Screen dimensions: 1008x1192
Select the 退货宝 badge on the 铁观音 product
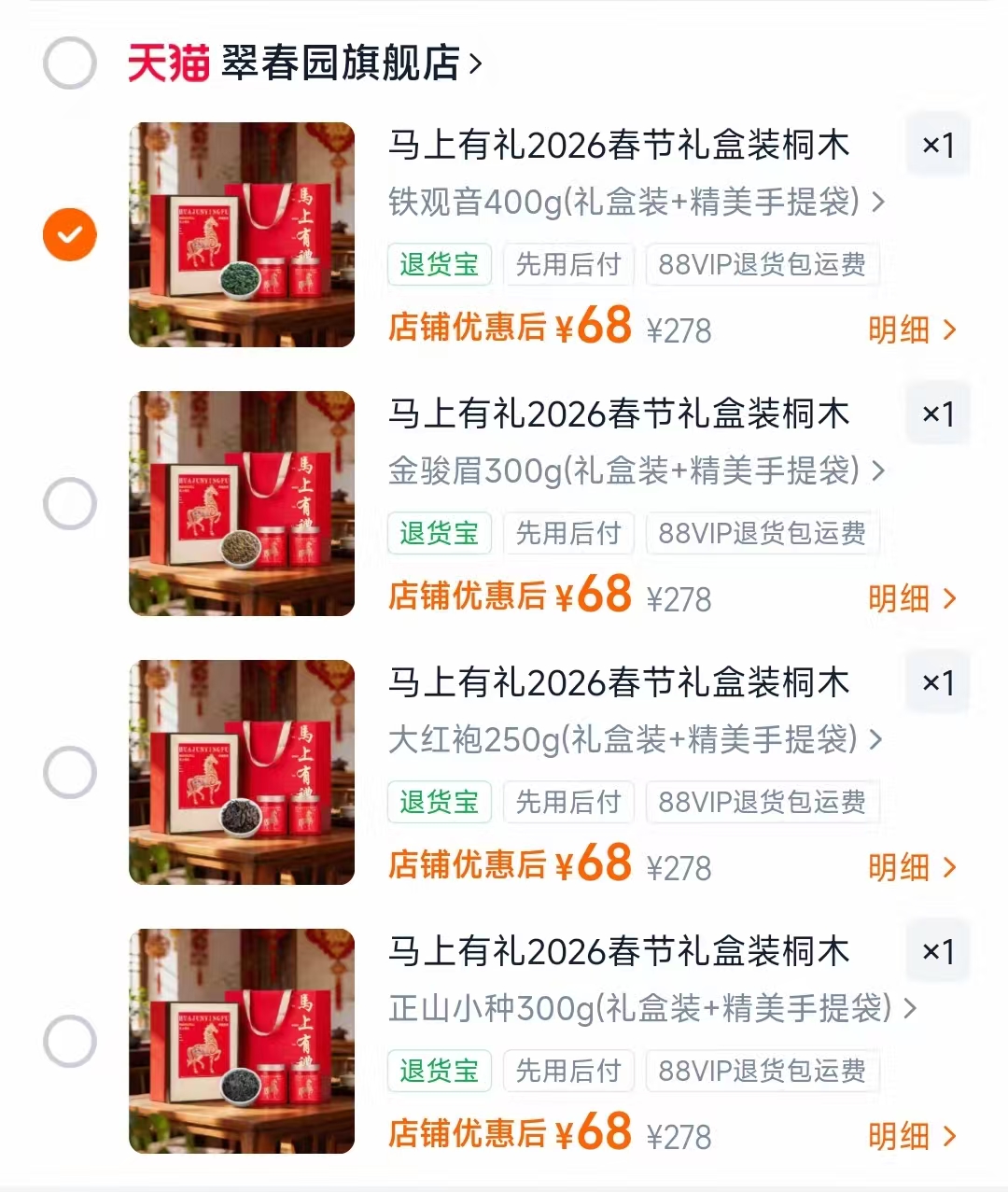pos(440,264)
